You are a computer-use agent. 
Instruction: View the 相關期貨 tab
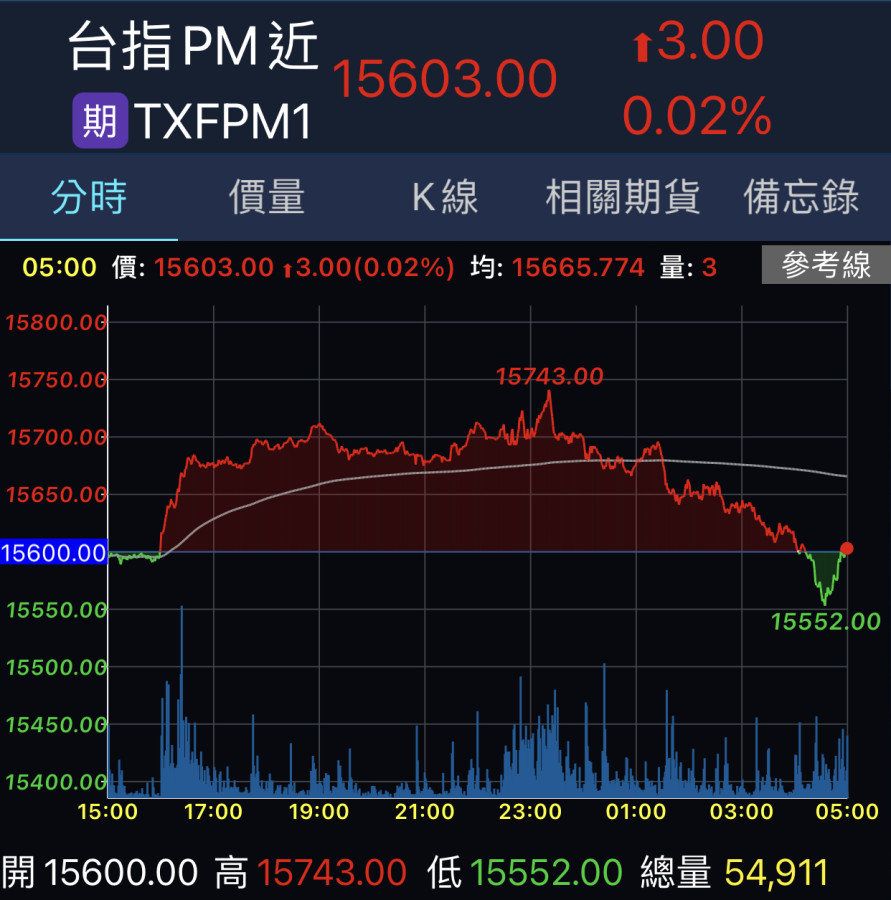pyautogui.click(x=622, y=198)
